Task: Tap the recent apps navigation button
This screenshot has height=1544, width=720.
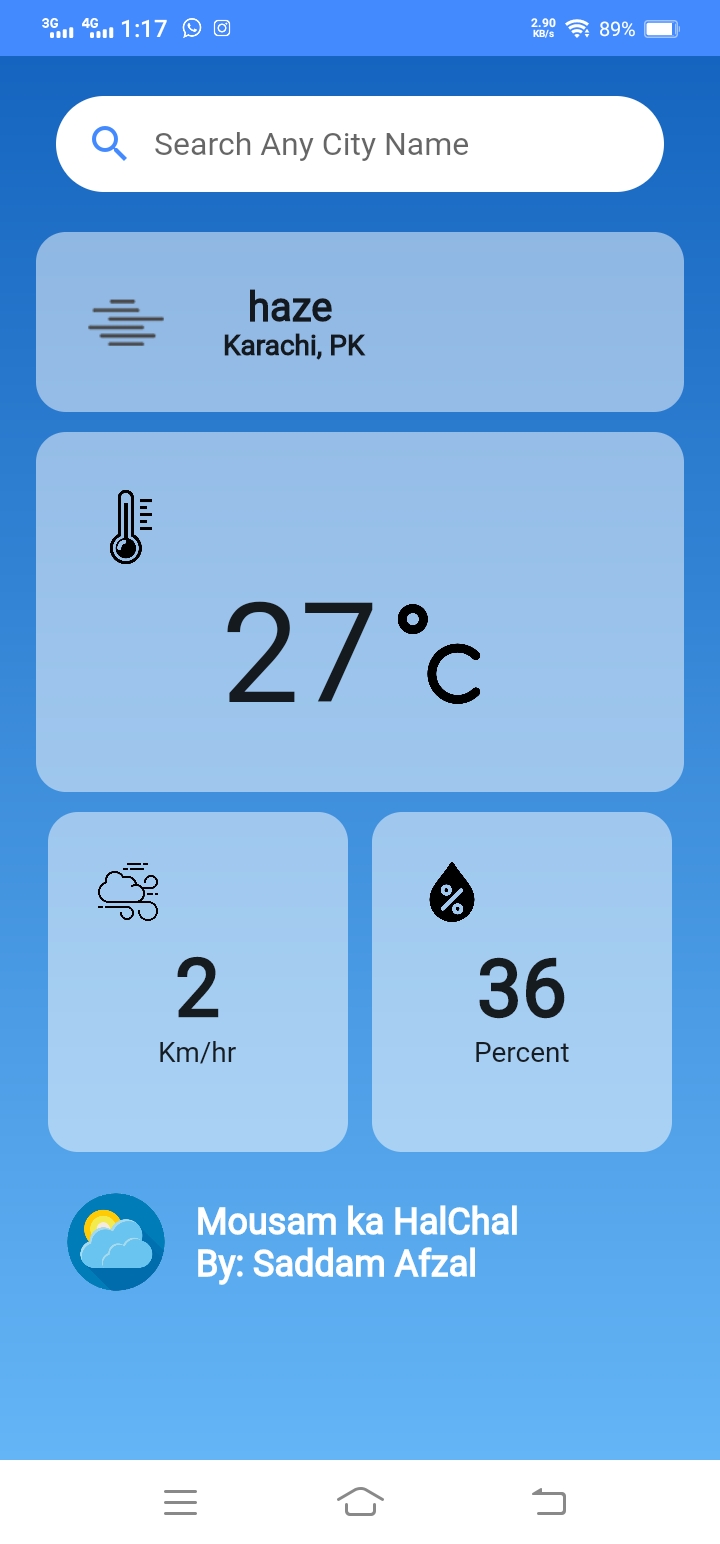Action: 180,1501
